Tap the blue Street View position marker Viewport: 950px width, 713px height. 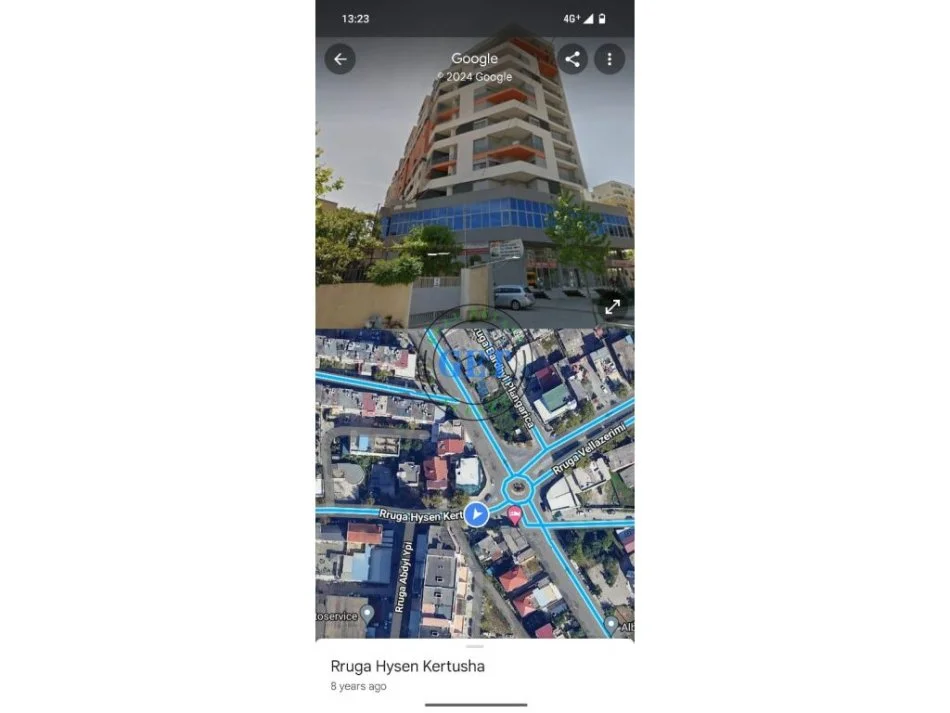477,514
